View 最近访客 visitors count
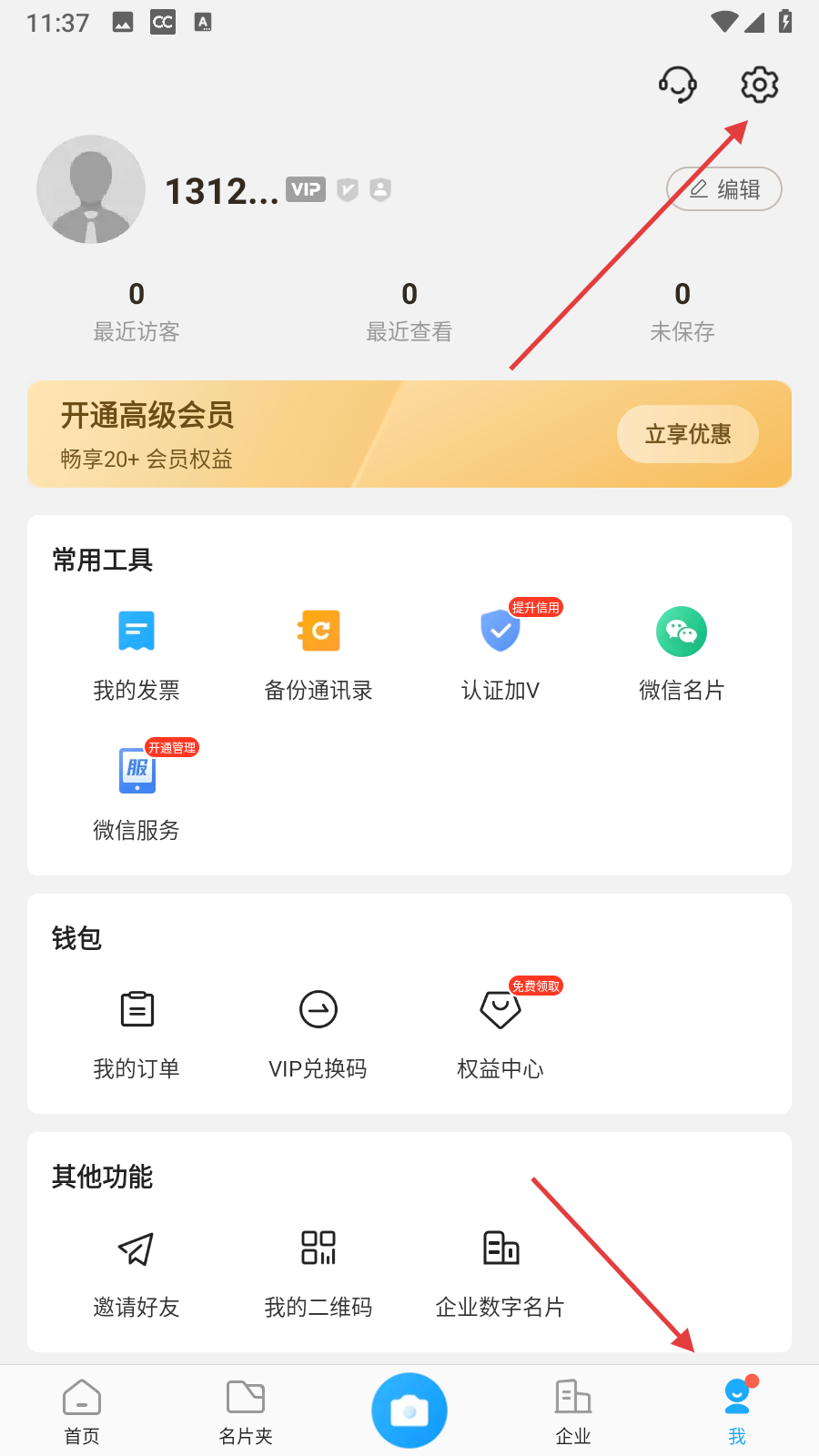This screenshot has height=1456, width=819. [x=136, y=310]
